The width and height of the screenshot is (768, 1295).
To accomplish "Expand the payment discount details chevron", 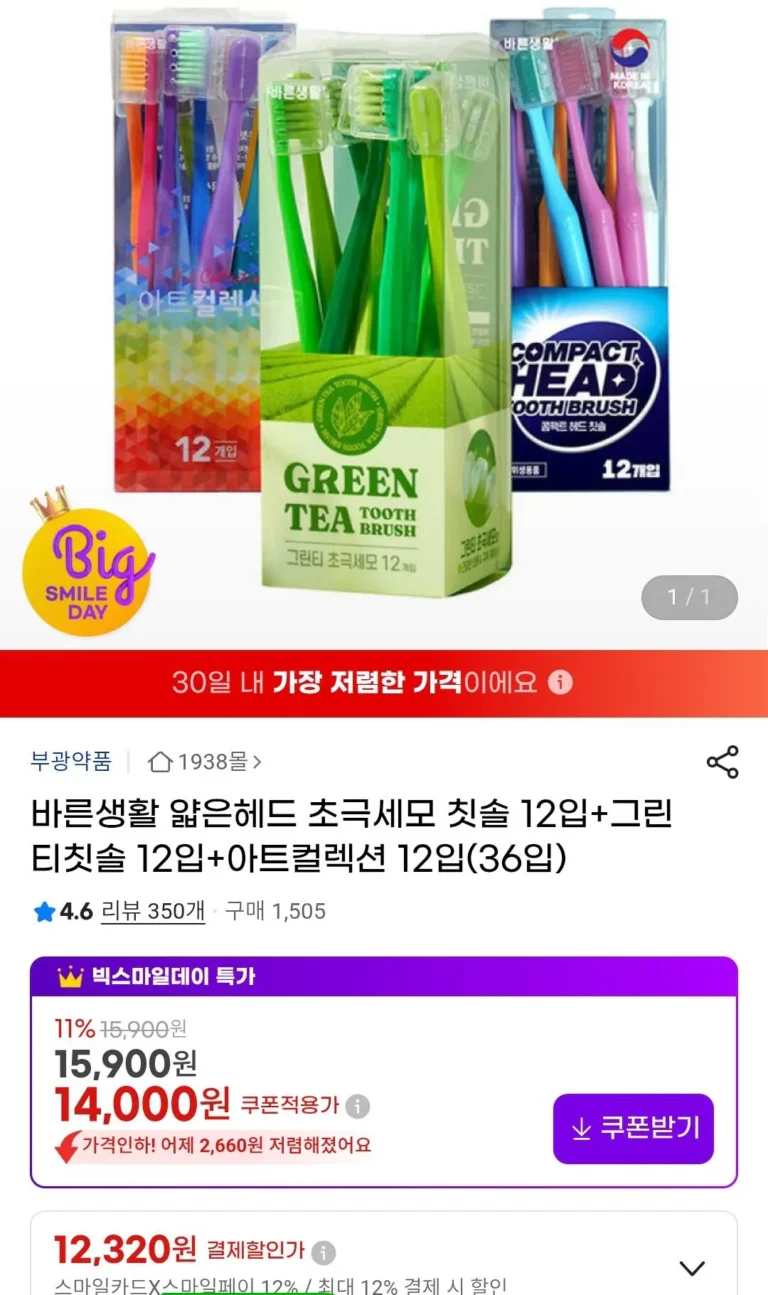I will (x=692, y=1268).
